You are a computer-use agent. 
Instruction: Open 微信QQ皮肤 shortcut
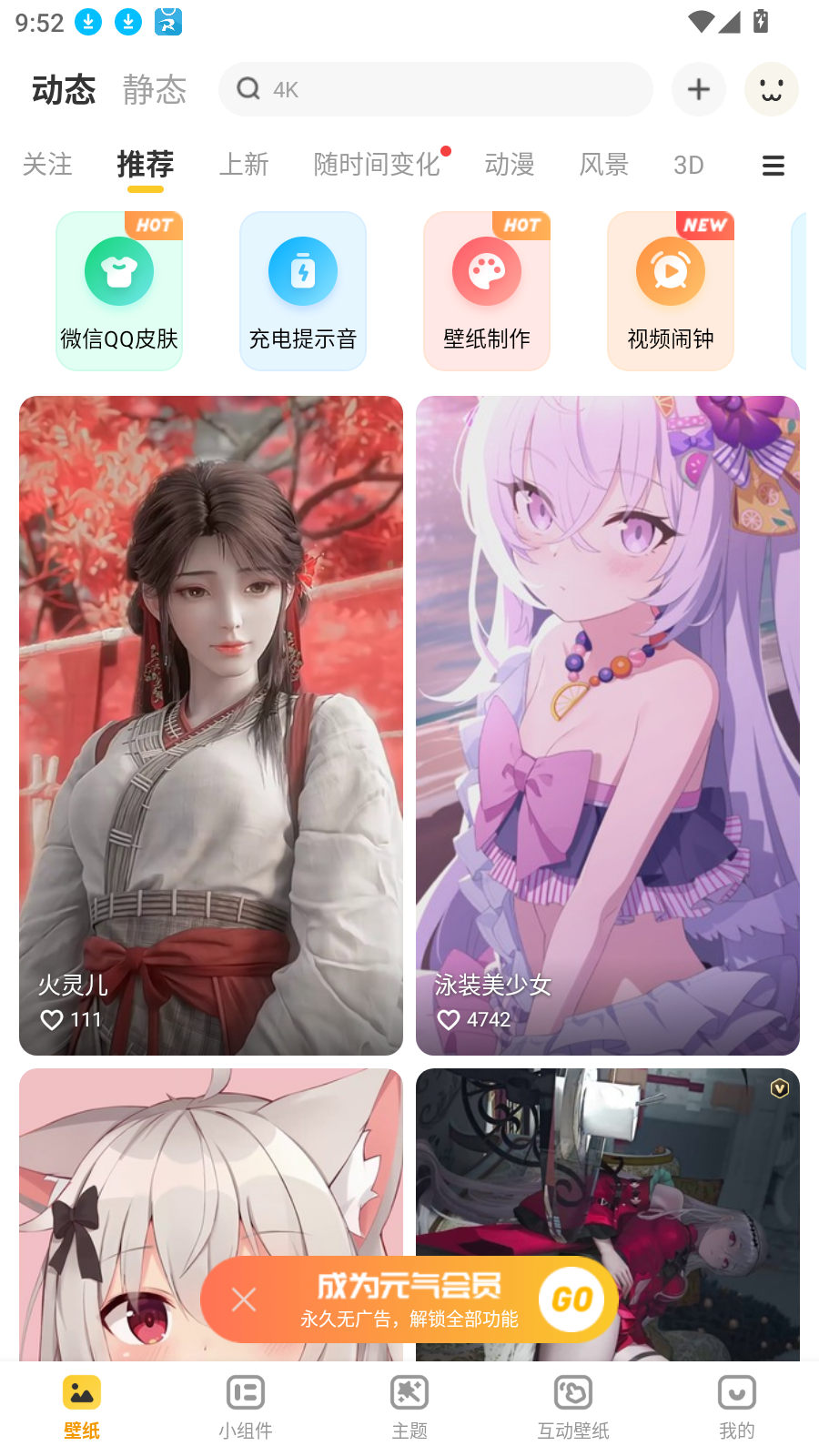(x=119, y=291)
